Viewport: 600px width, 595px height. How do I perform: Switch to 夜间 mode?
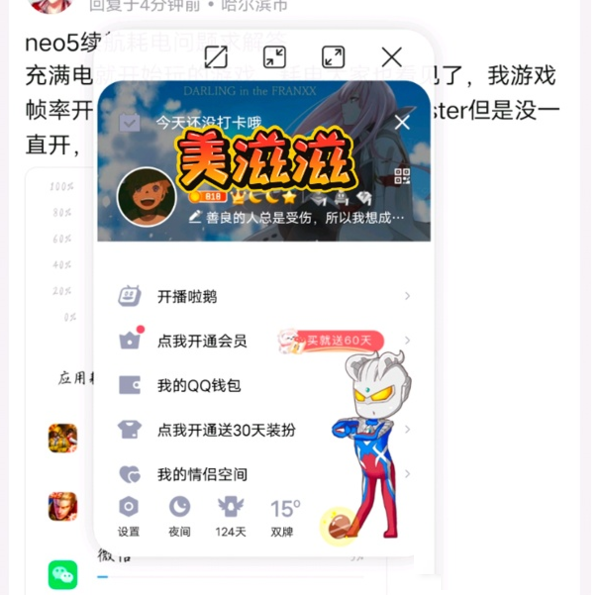pos(180,516)
